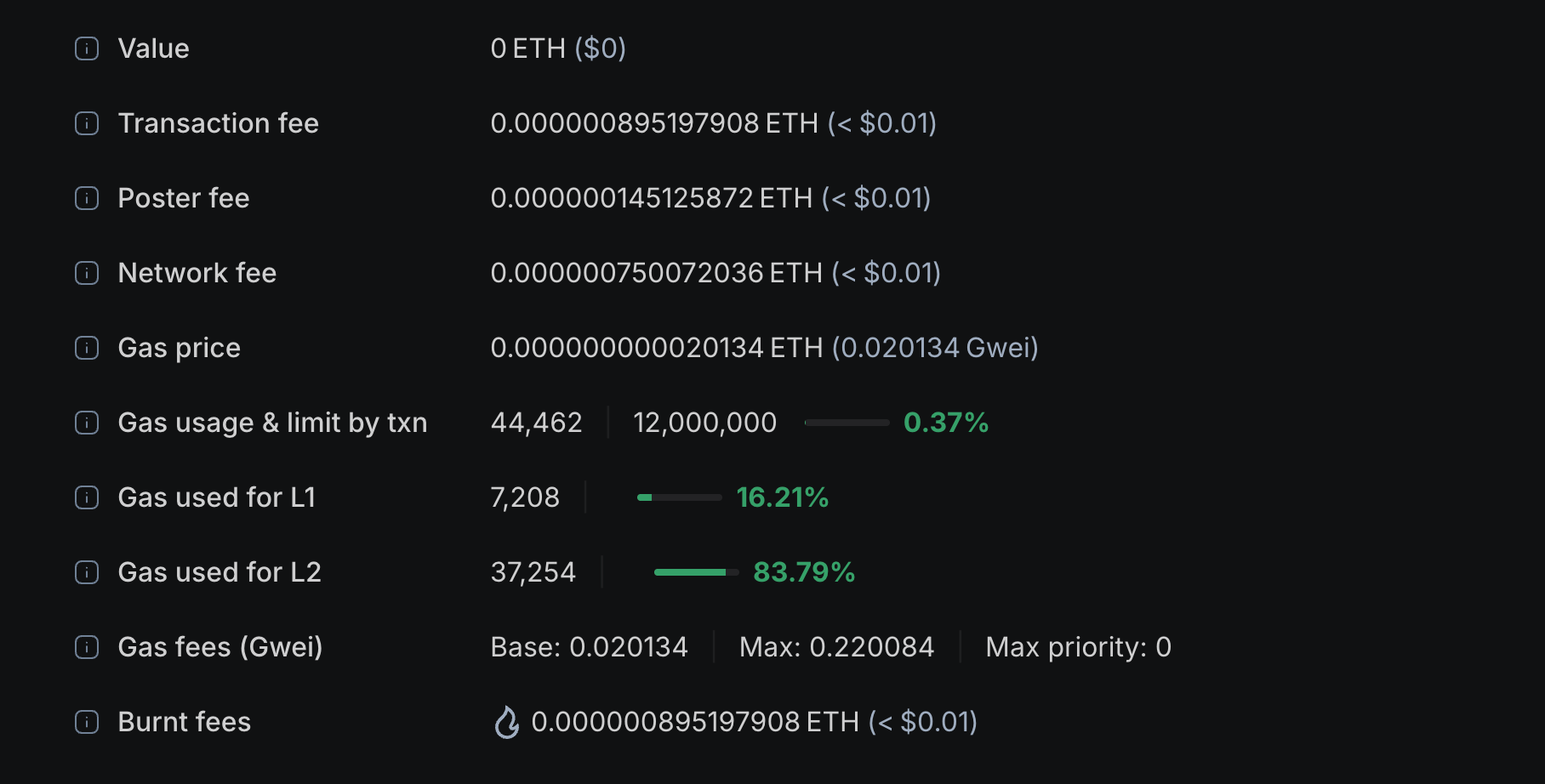Open the info hint for Gas used for L1
The image size is (1545, 784).
(x=87, y=497)
